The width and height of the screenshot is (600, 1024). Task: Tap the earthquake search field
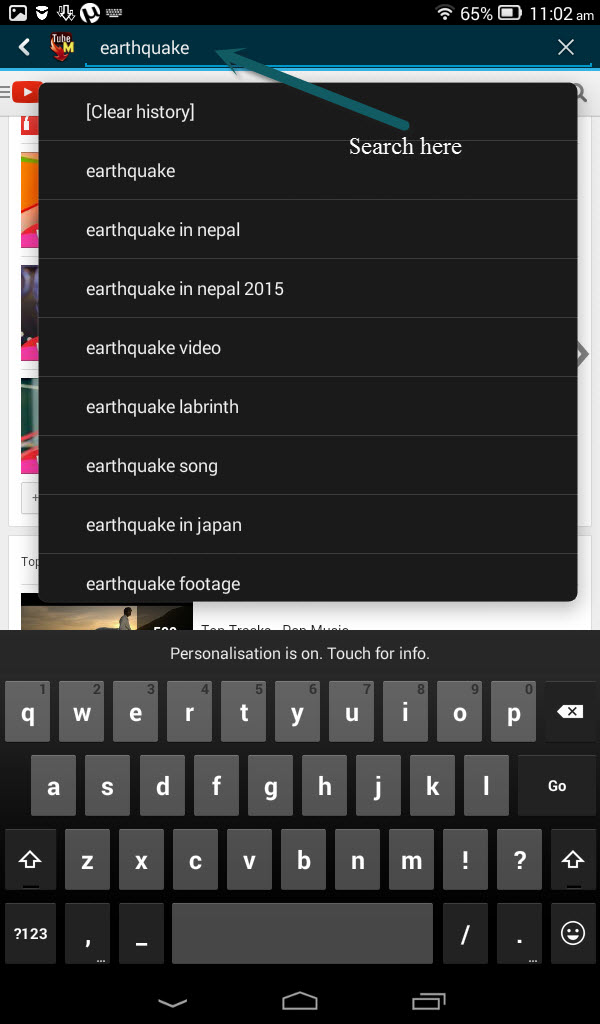(x=300, y=48)
